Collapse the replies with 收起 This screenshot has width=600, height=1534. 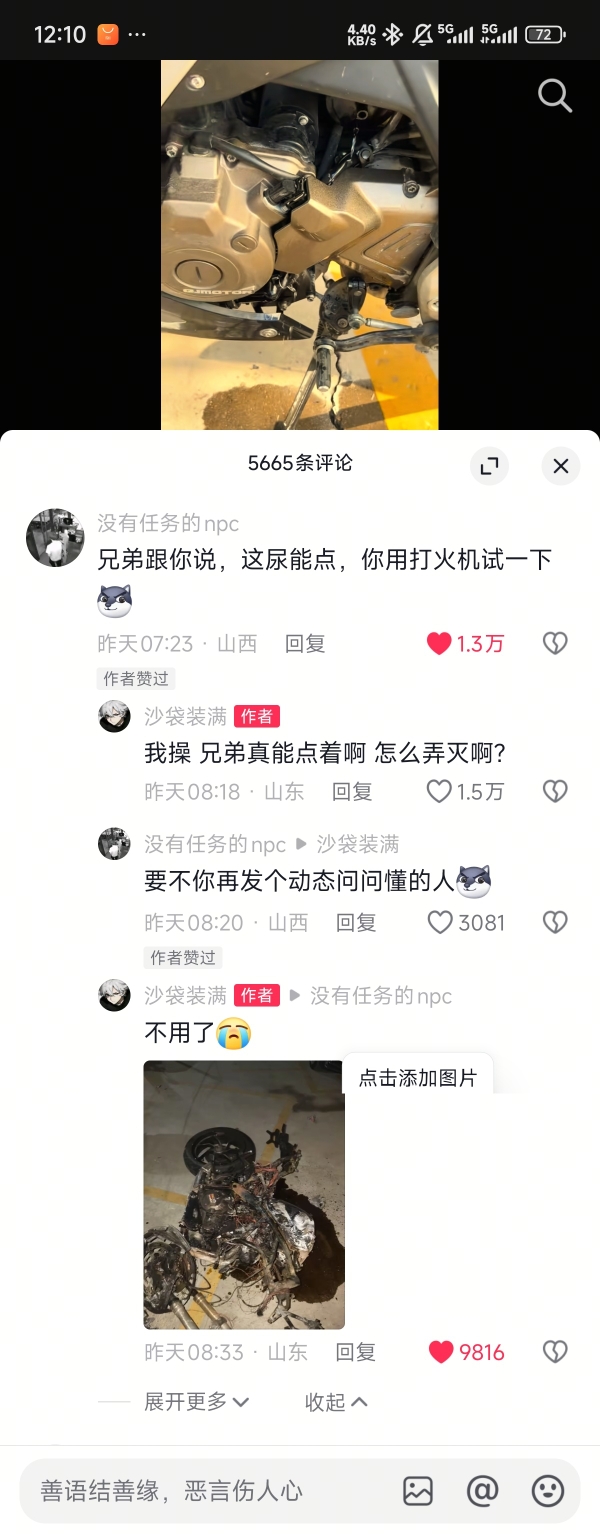336,1402
